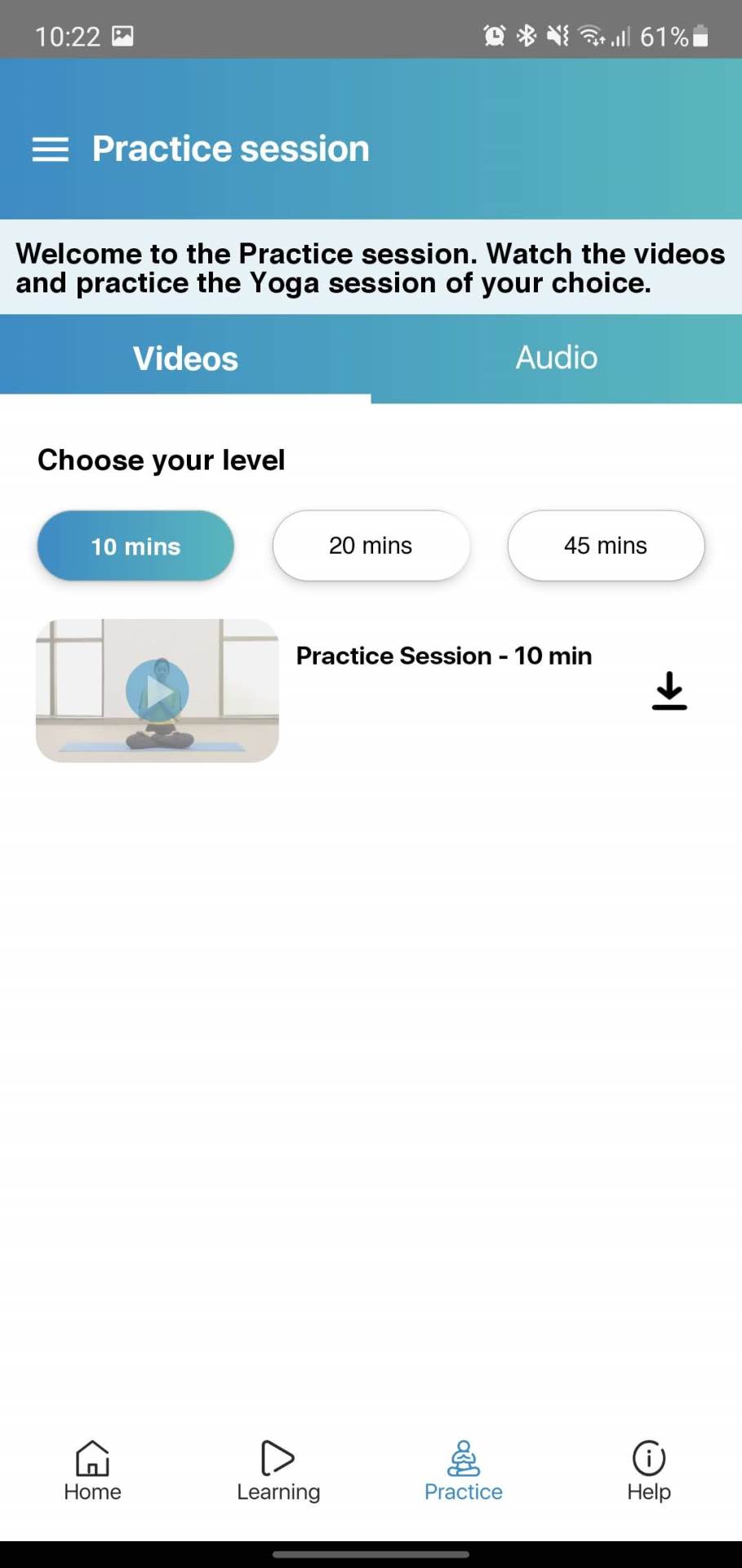Open the hamburger navigation menu
Viewport: 742px width, 1568px height.
click(x=50, y=149)
